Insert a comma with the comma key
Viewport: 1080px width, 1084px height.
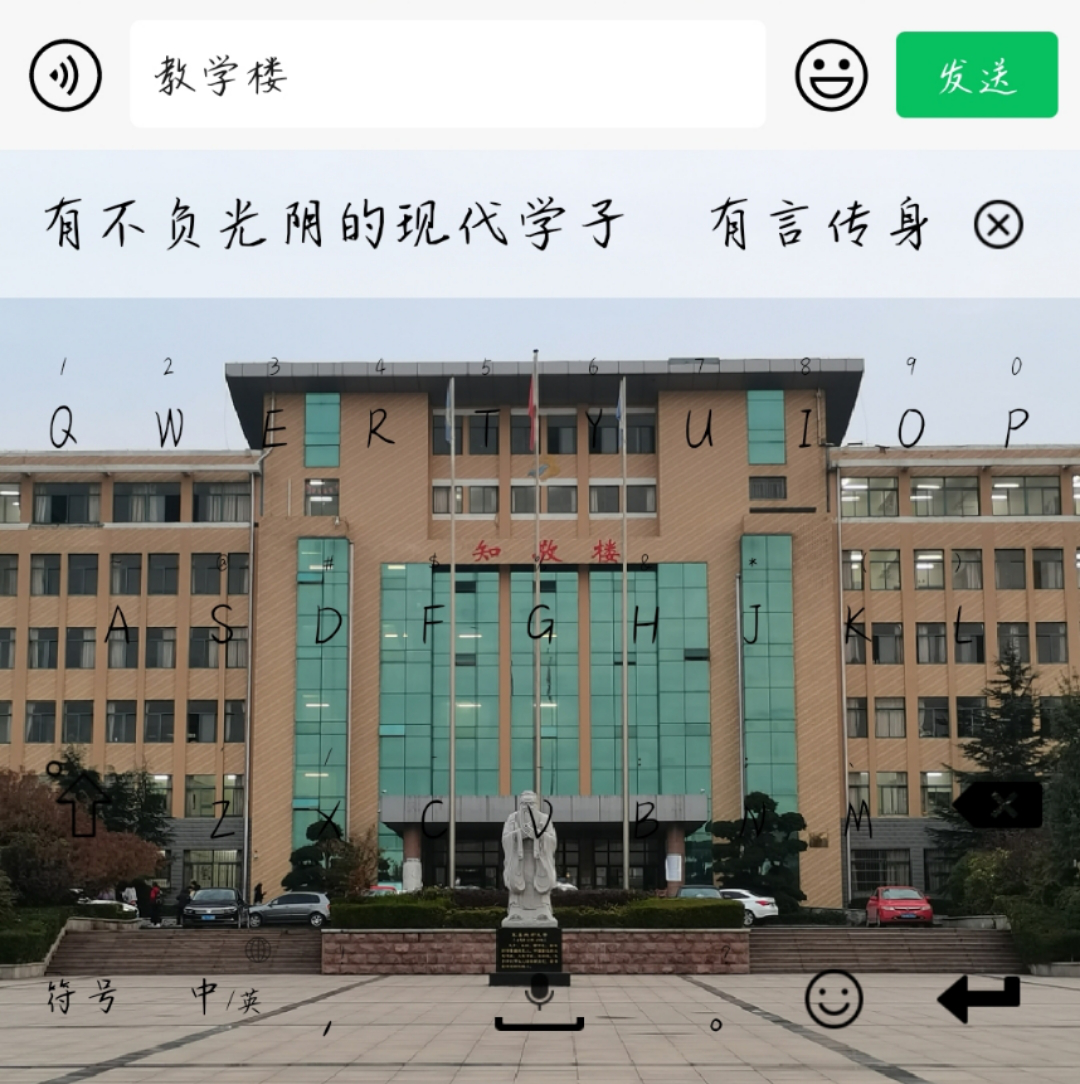tap(327, 1025)
